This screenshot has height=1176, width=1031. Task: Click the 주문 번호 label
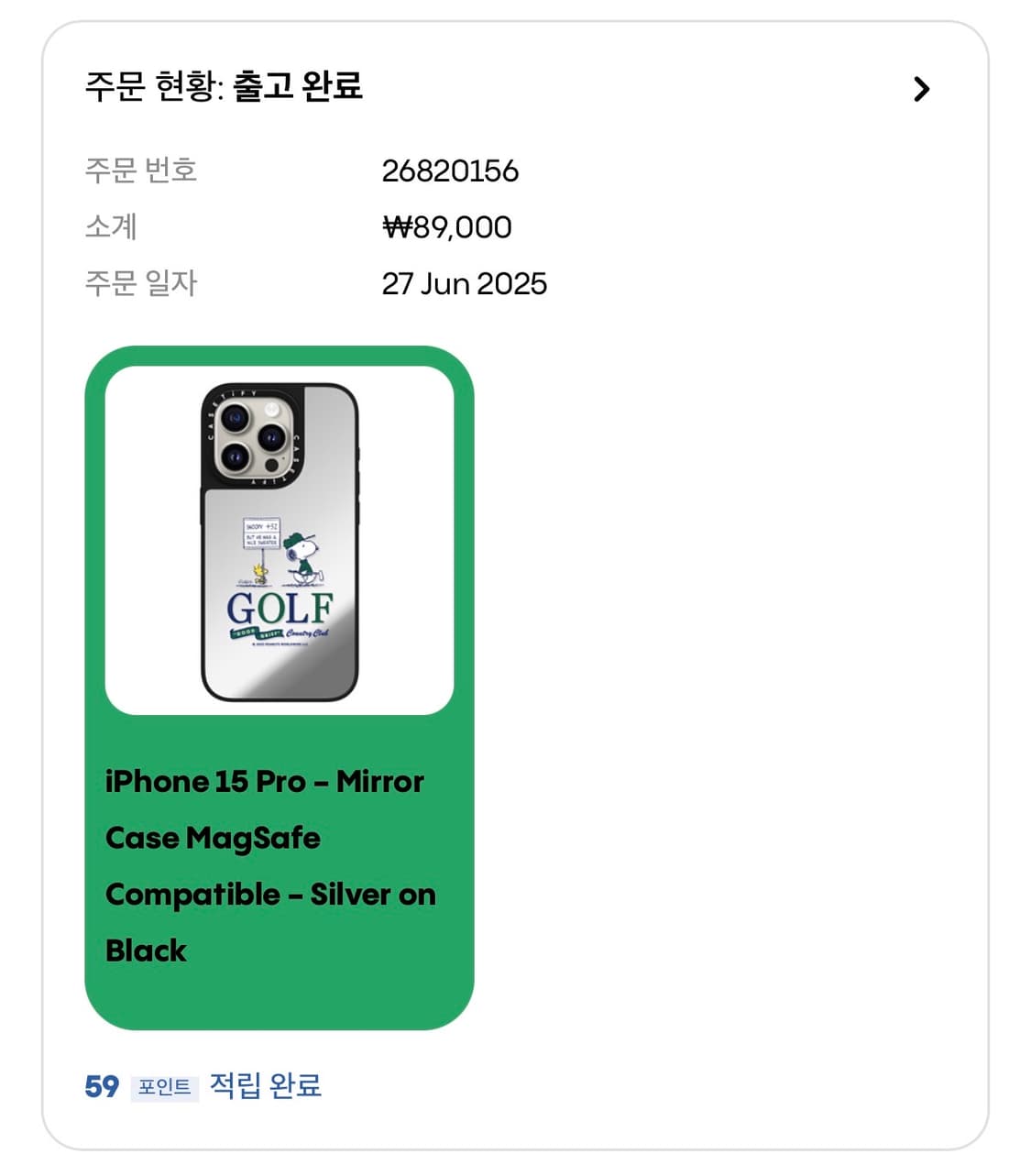point(142,170)
